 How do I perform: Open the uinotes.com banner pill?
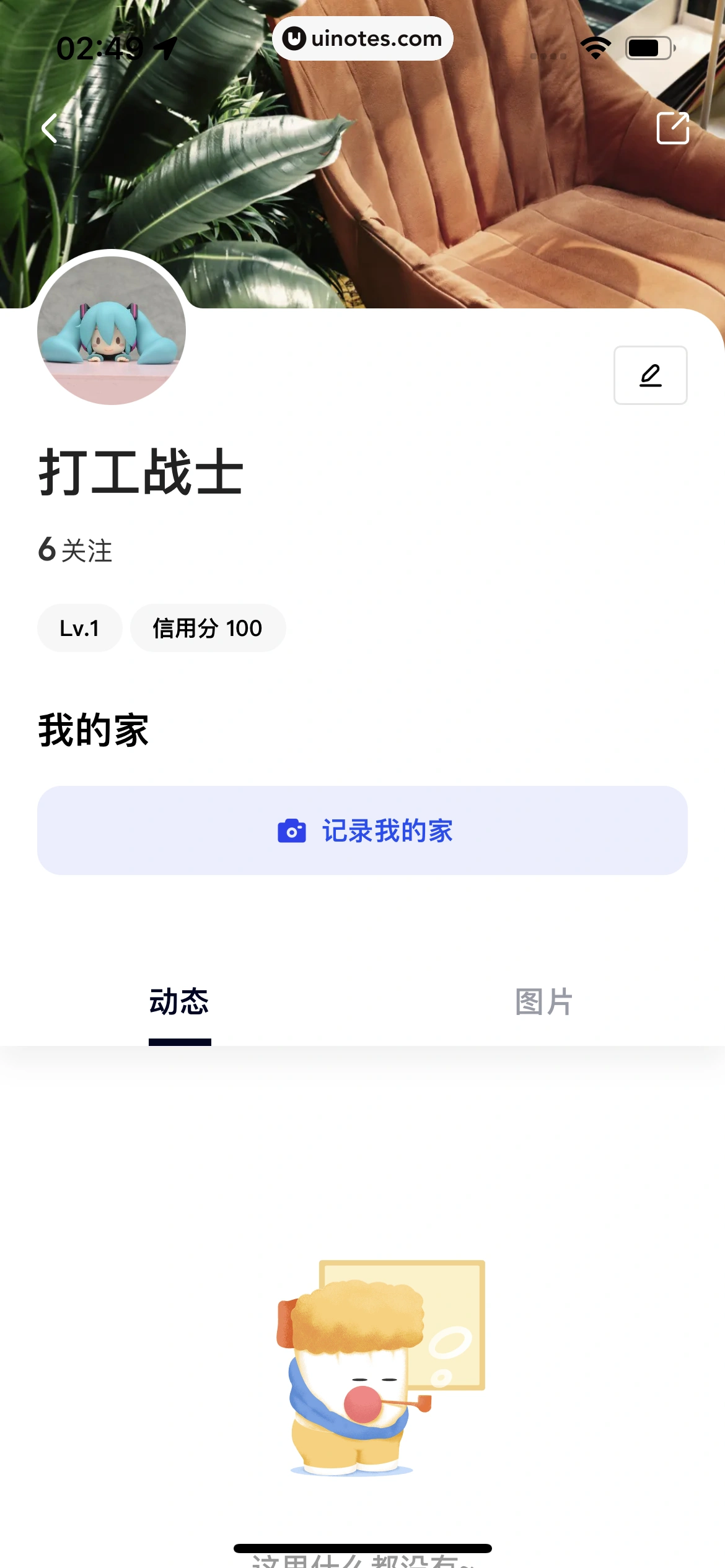[x=362, y=38]
